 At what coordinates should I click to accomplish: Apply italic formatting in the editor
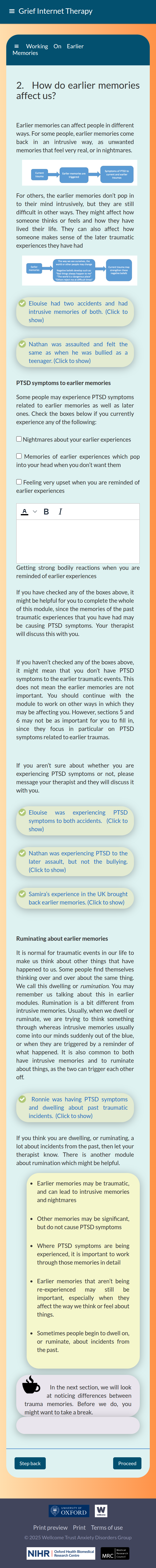(60, 511)
